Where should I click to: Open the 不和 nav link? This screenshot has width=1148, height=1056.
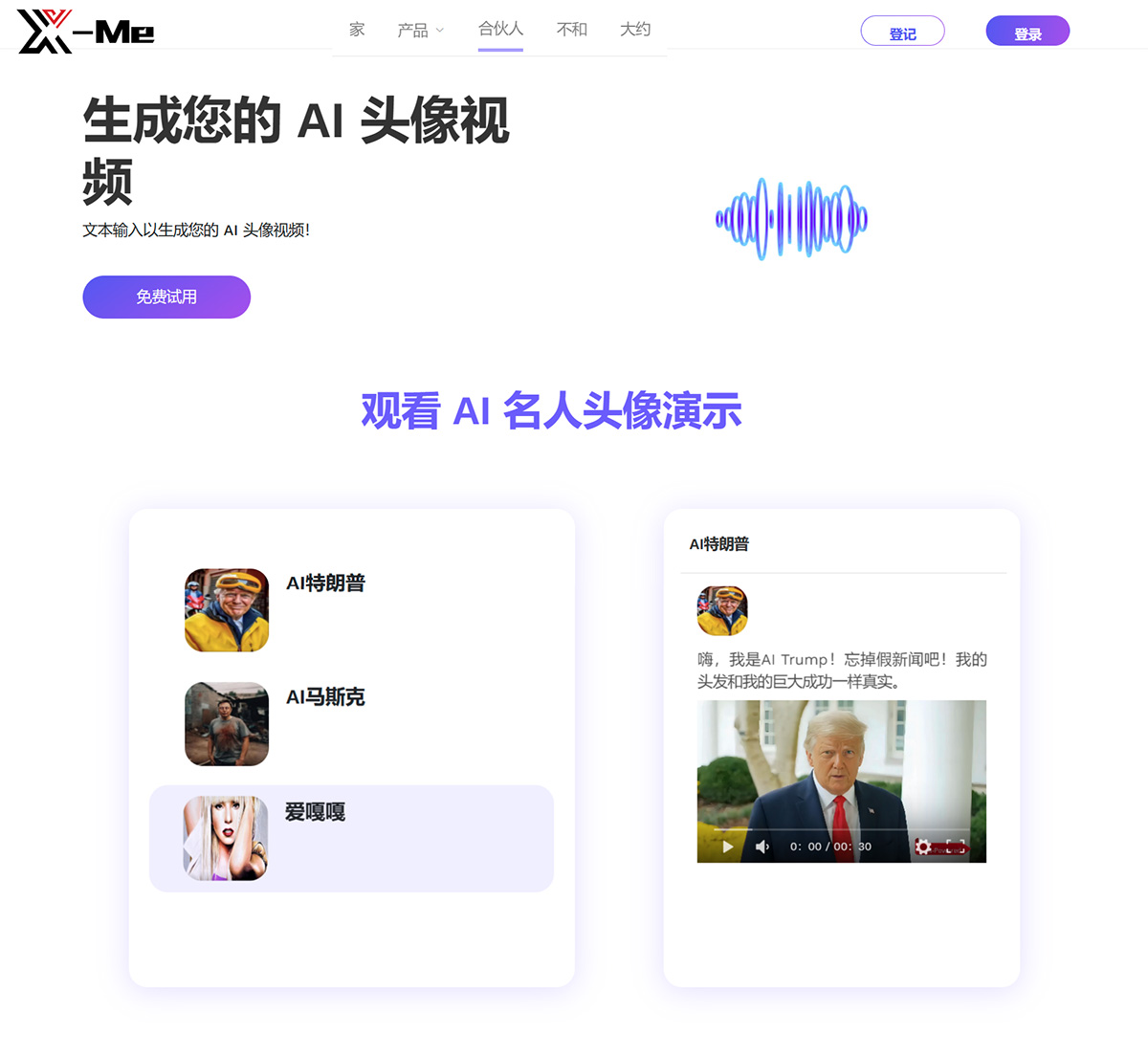click(x=572, y=30)
